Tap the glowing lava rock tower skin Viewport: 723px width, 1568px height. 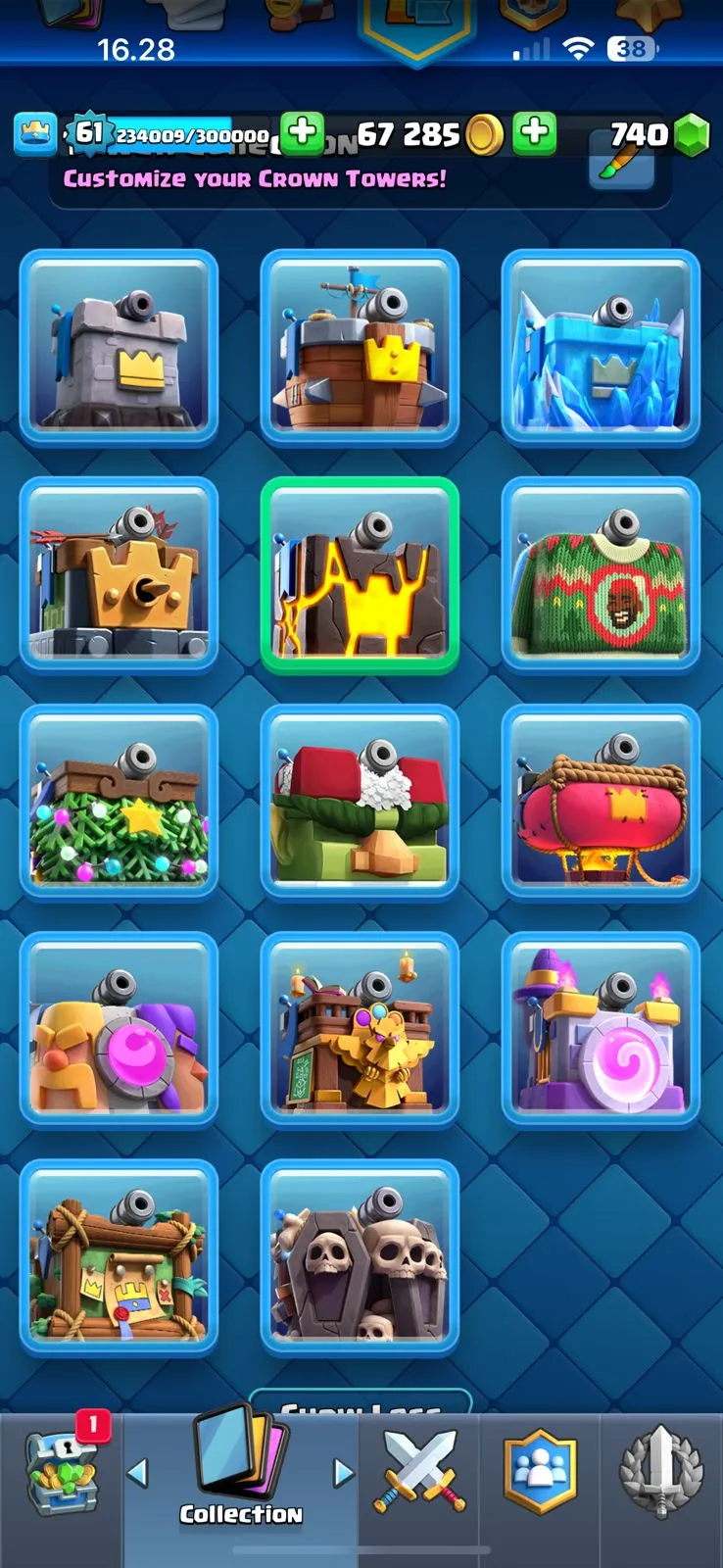coord(360,574)
